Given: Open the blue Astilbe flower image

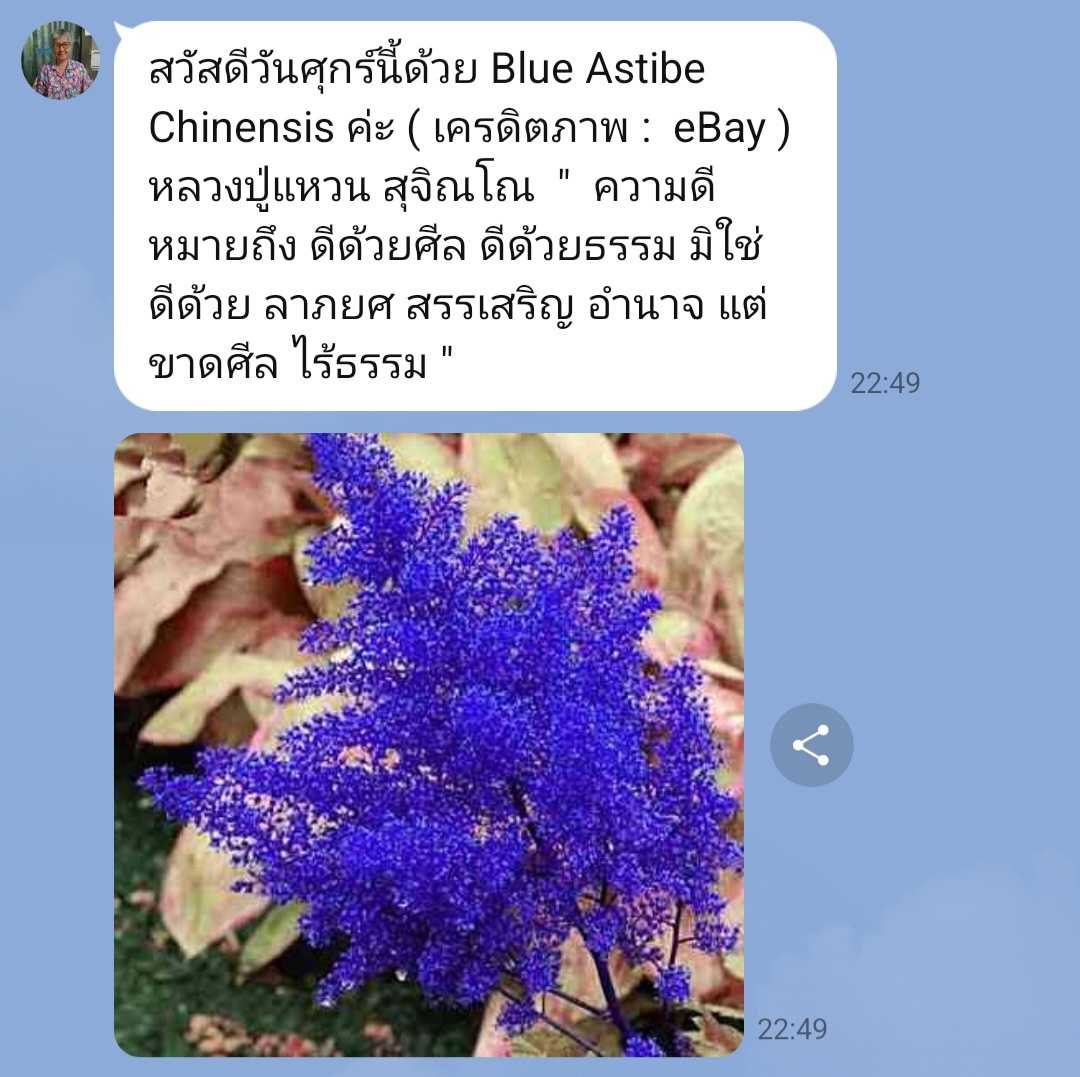Looking at the screenshot, I should pos(428,744).
